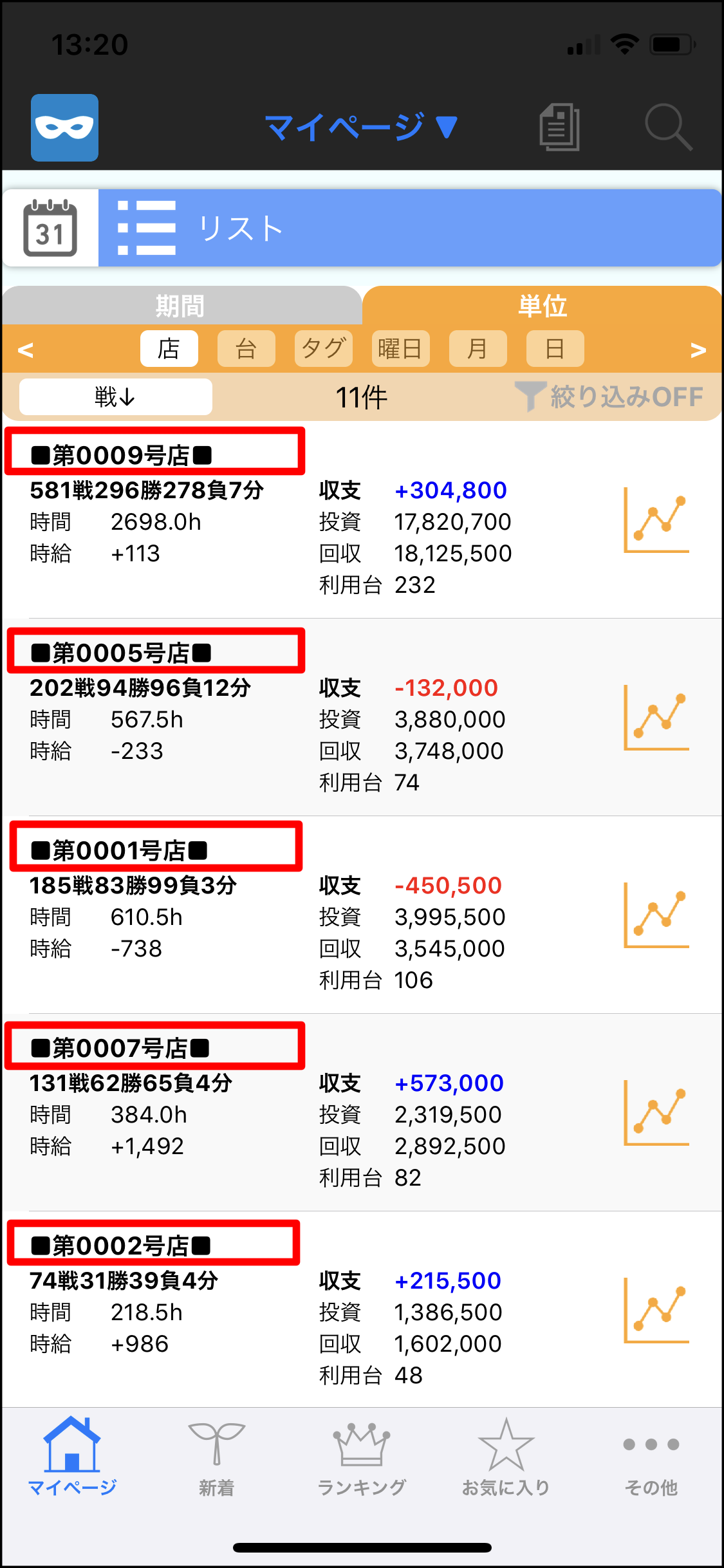Toggle the 絞り込みOFF filter
The height and width of the screenshot is (1568, 724).
pyautogui.click(x=609, y=397)
